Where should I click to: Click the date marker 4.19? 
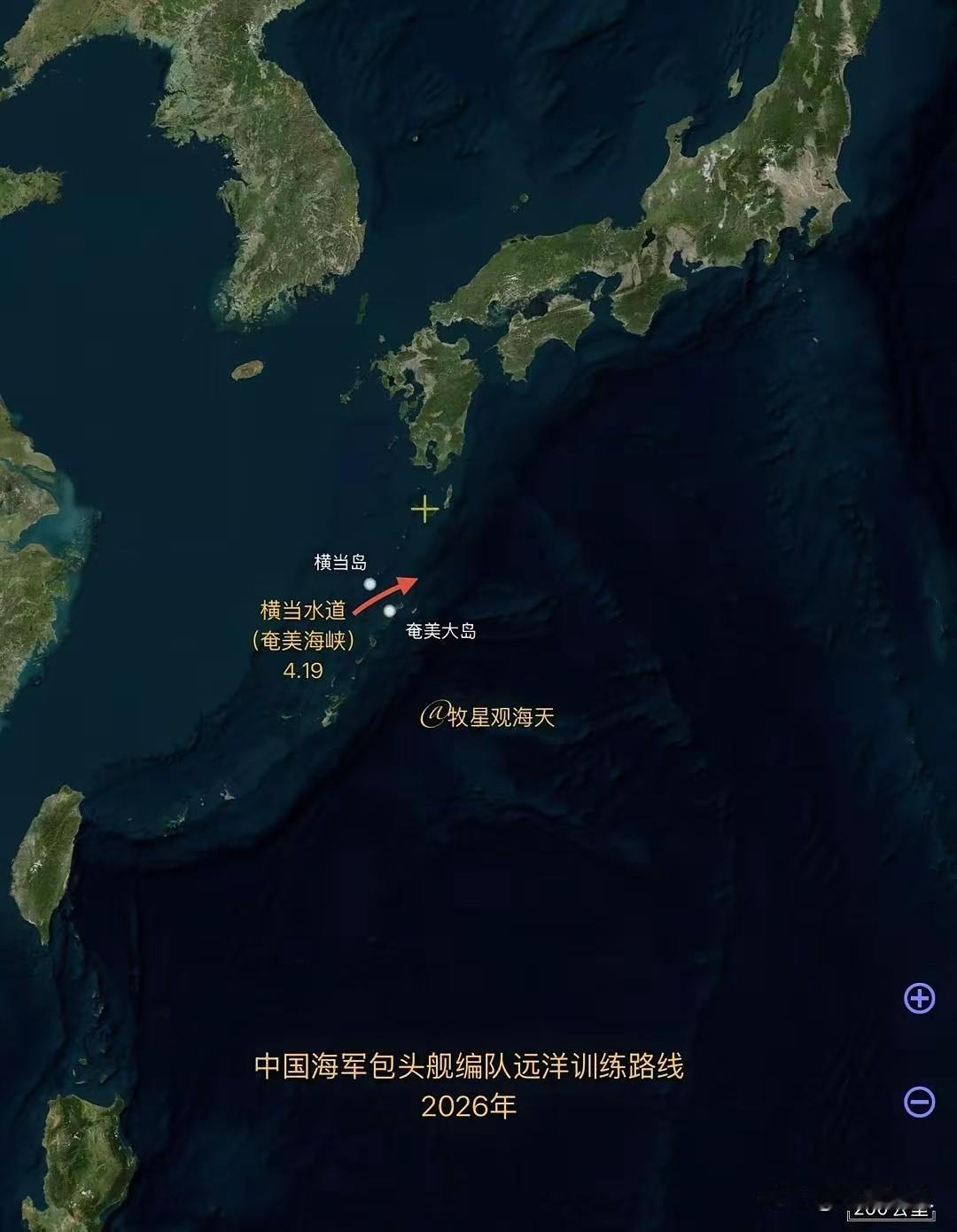tap(305, 672)
